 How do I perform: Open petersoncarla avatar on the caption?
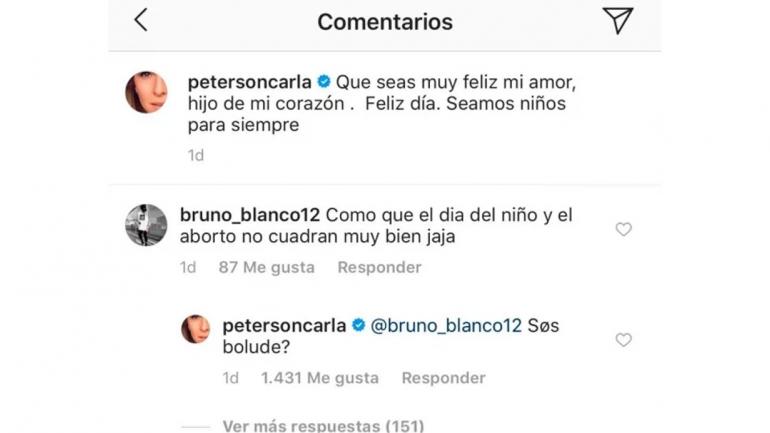(146, 92)
